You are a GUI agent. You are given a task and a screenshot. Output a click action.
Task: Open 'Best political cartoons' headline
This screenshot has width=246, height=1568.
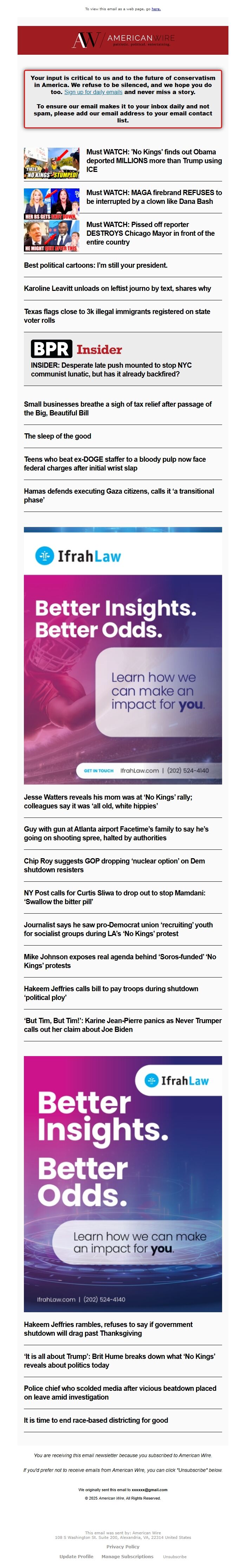tap(95, 265)
